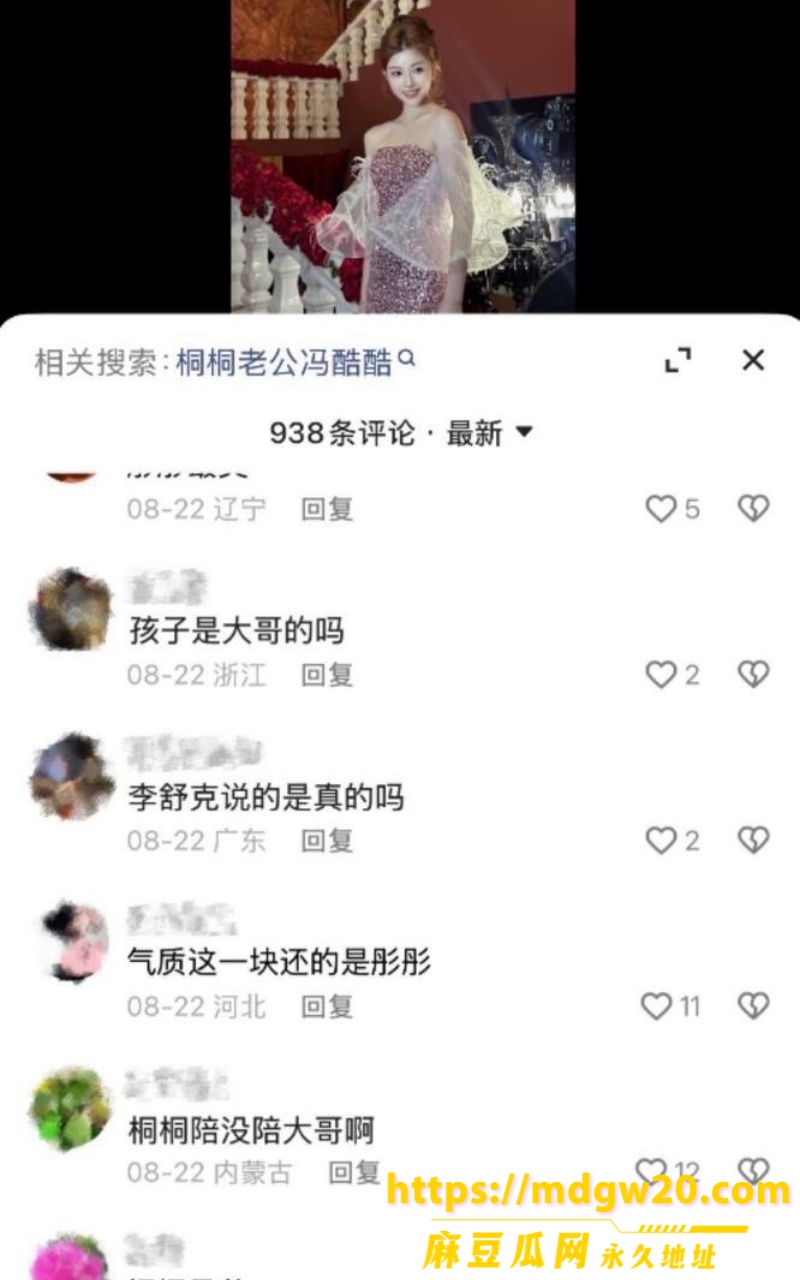
Task: Like the Liaoning comment with 5 likes
Action: (x=660, y=509)
